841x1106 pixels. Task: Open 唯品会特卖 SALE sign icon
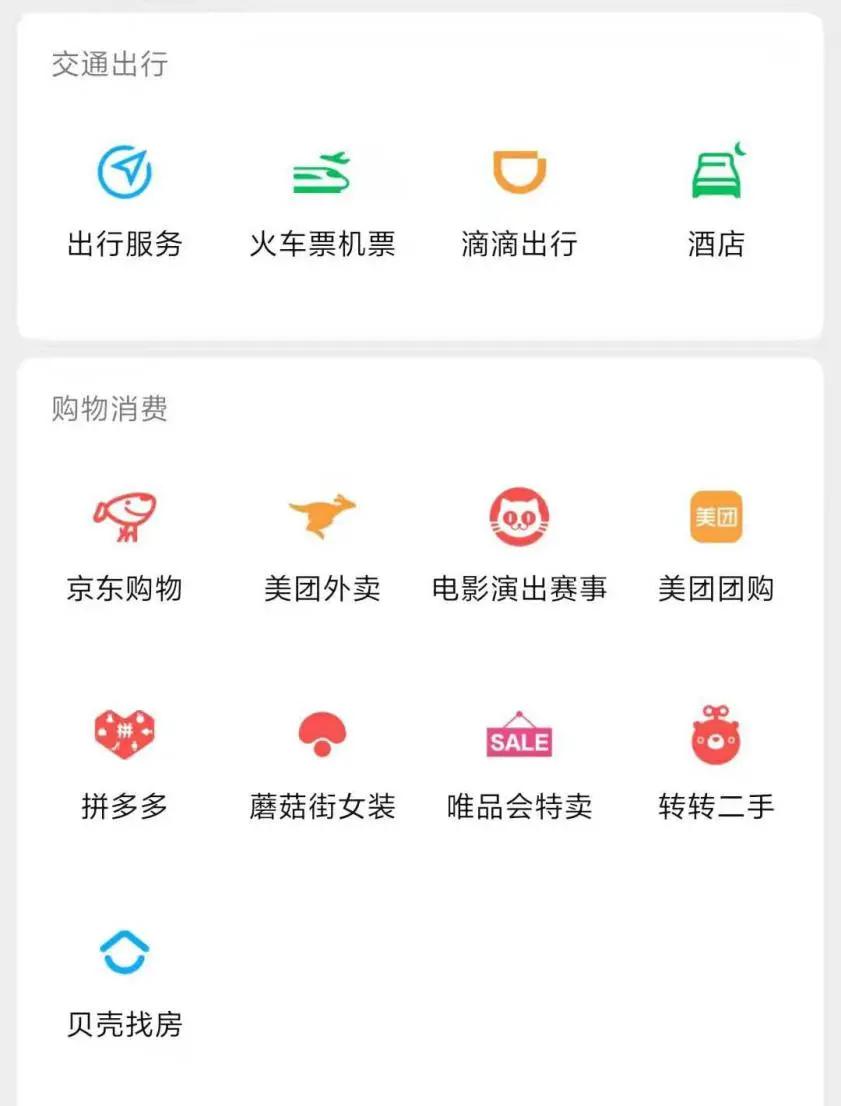point(518,737)
